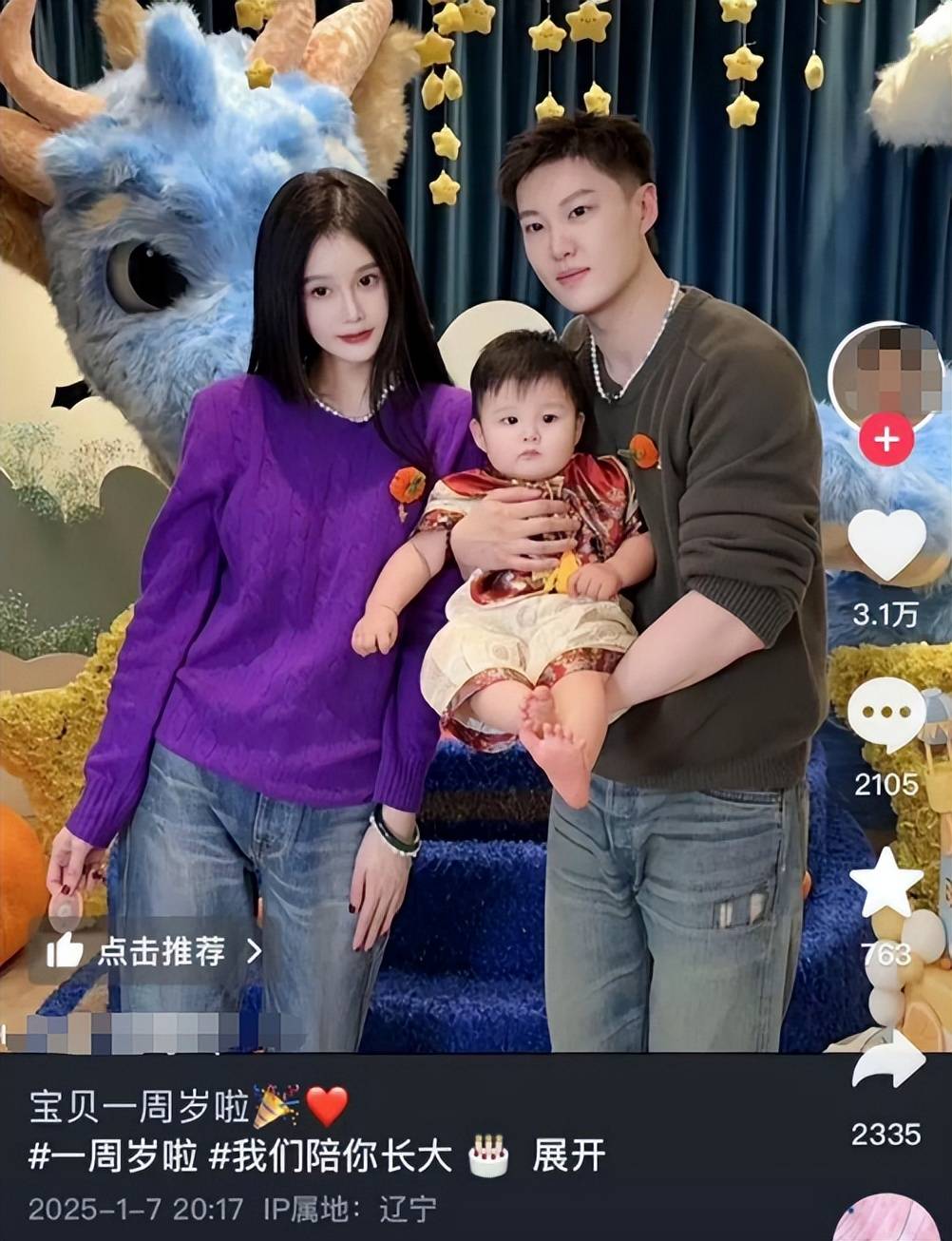This screenshot has height=1241, width=952.
Task: Expand the caption with 展开
Action: [x=568, y=1155]
